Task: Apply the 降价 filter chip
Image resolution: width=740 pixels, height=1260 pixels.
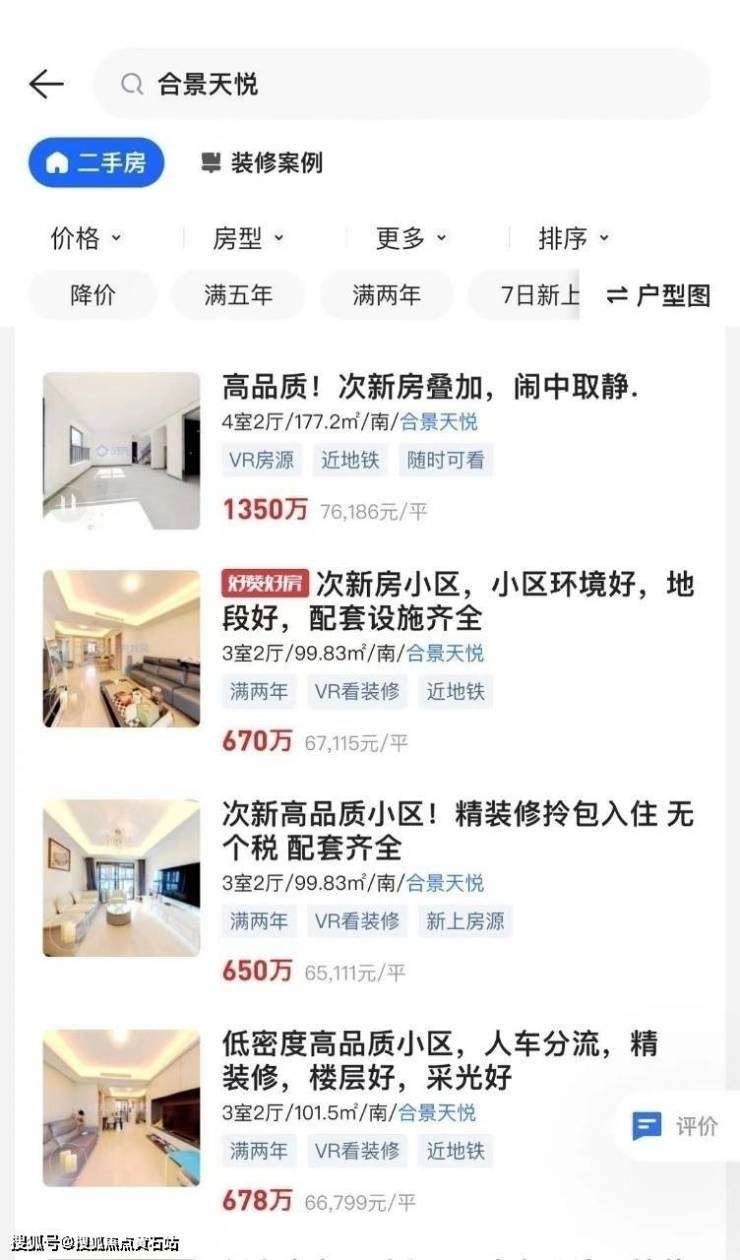Action: (92, 296)
